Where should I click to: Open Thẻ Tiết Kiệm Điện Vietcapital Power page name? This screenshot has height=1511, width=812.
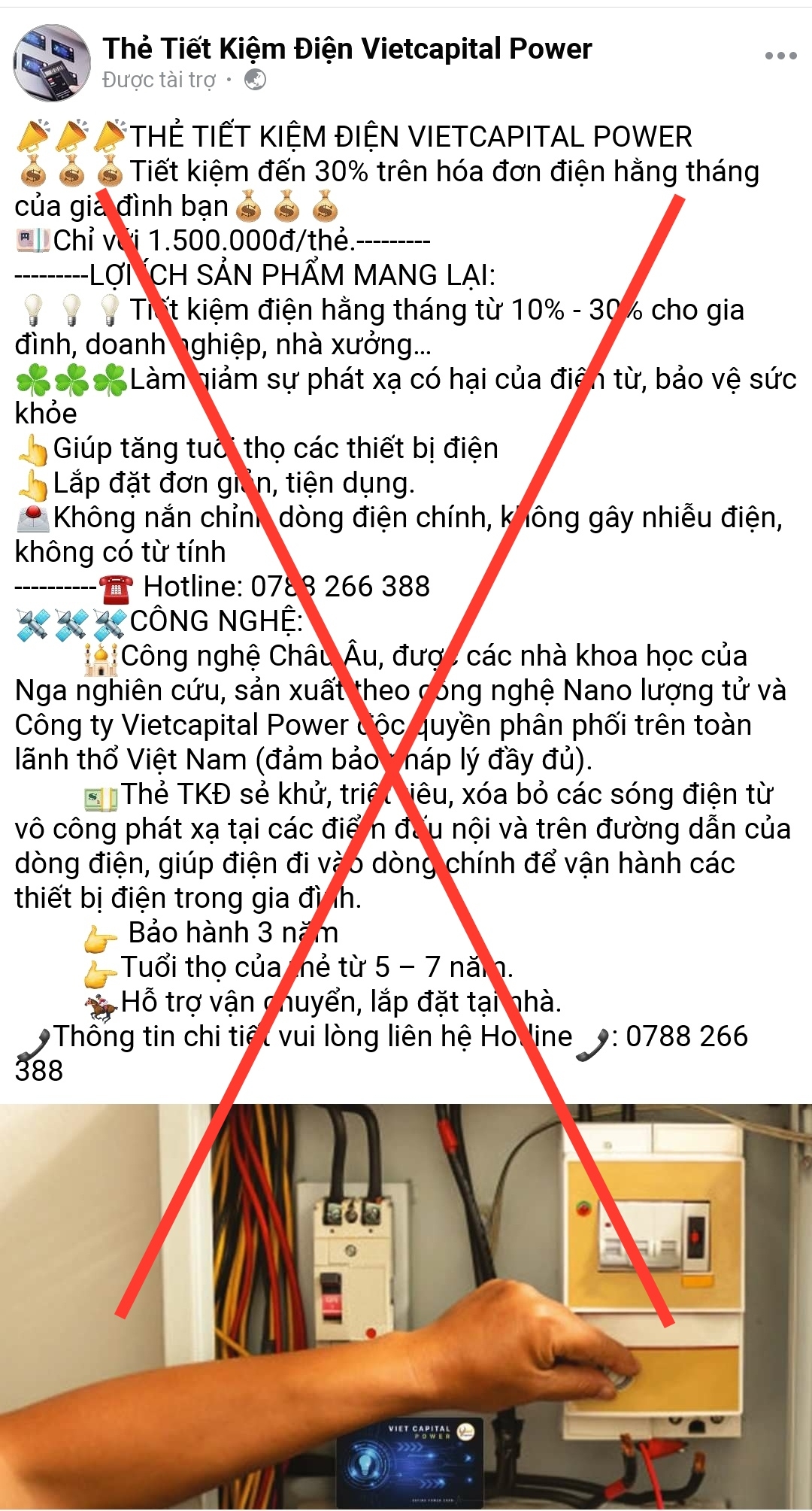point(347,49)
